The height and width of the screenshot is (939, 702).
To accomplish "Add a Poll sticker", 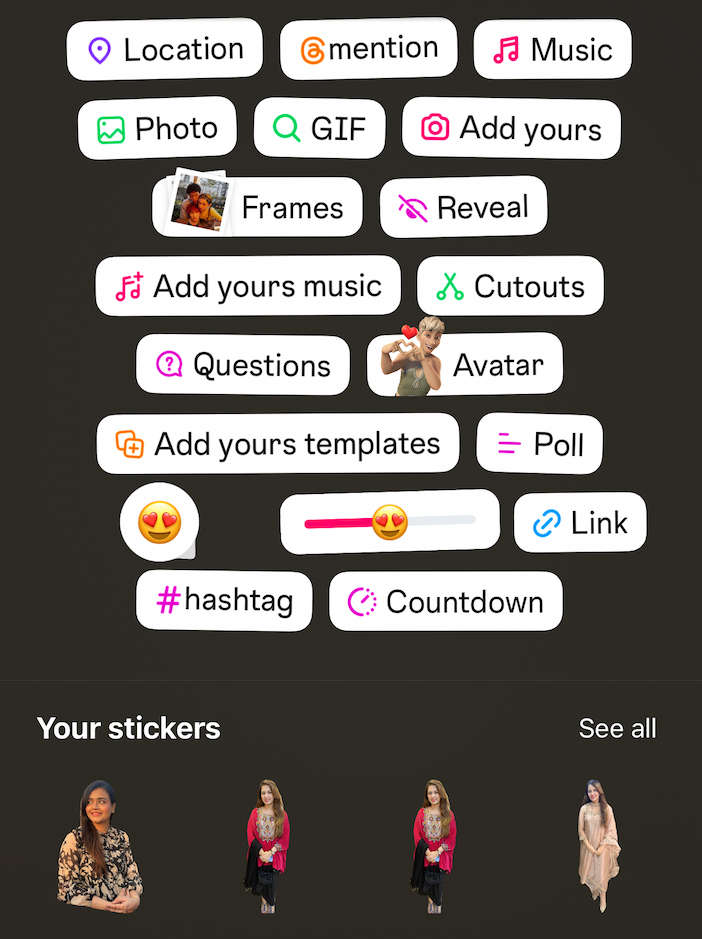I will [540, 444].
